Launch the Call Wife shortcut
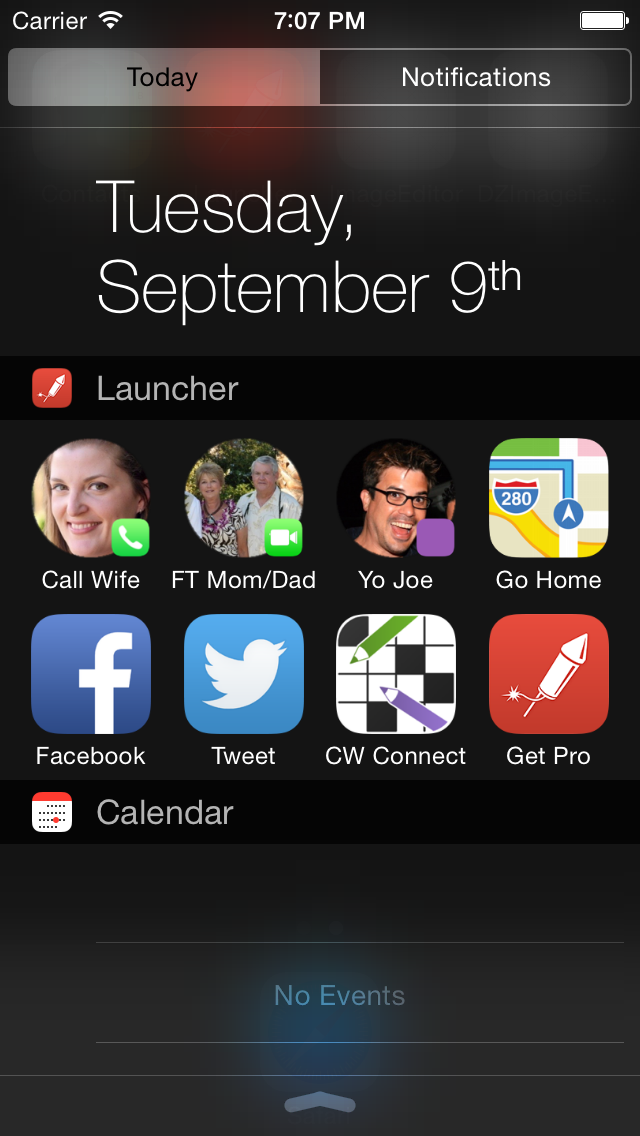640x1136 pixels. click(91, 498)
